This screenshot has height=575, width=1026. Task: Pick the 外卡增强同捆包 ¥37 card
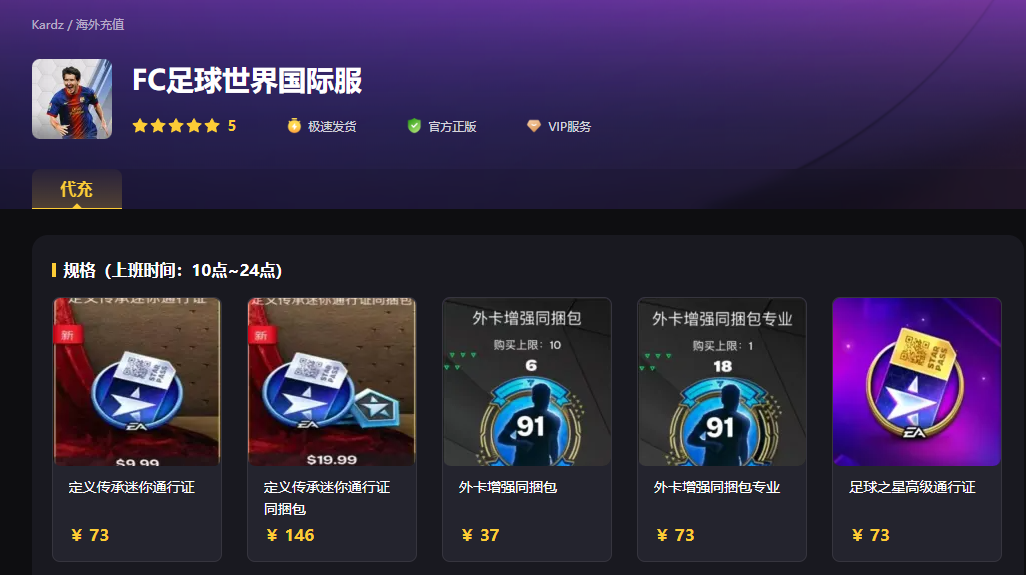click(527, 428)
